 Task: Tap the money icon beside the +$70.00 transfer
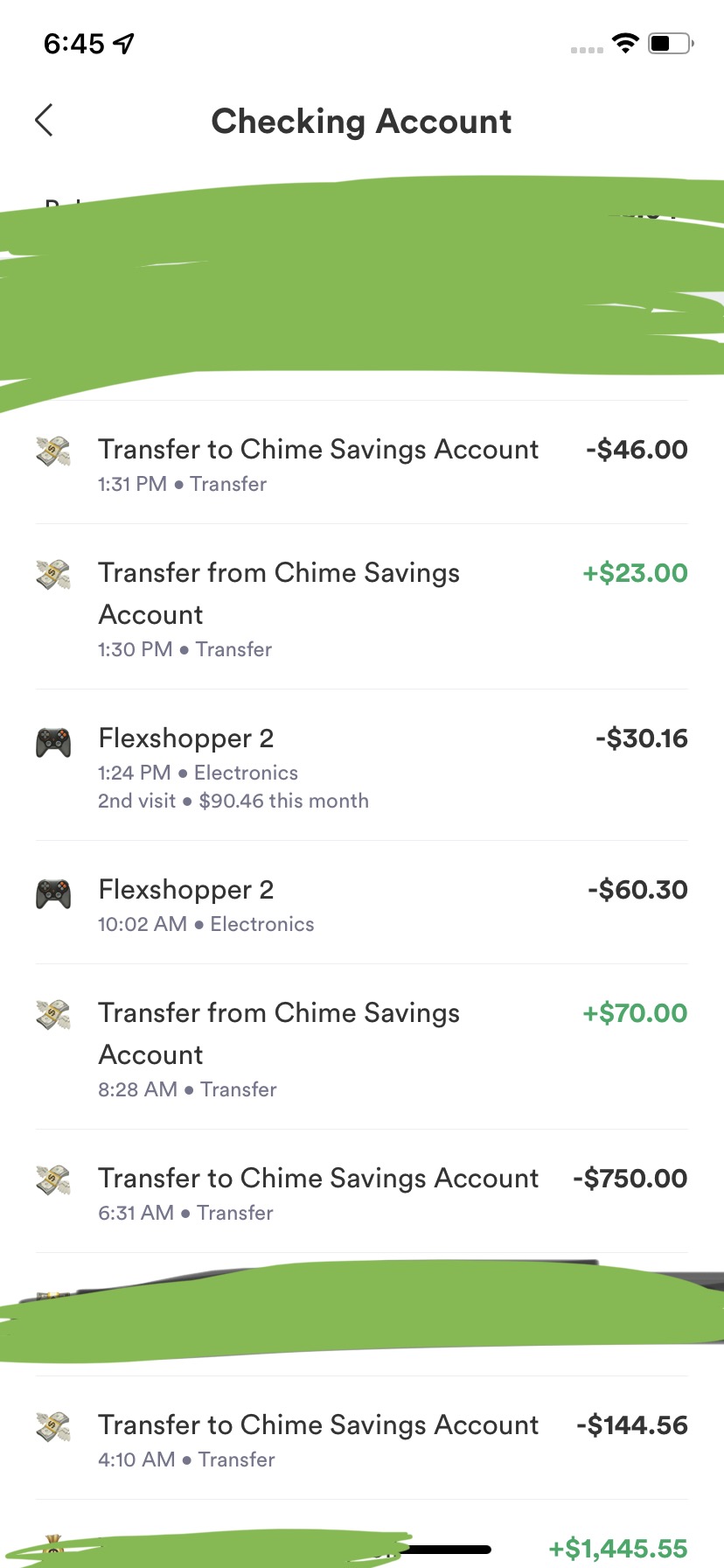[53, 1014]
